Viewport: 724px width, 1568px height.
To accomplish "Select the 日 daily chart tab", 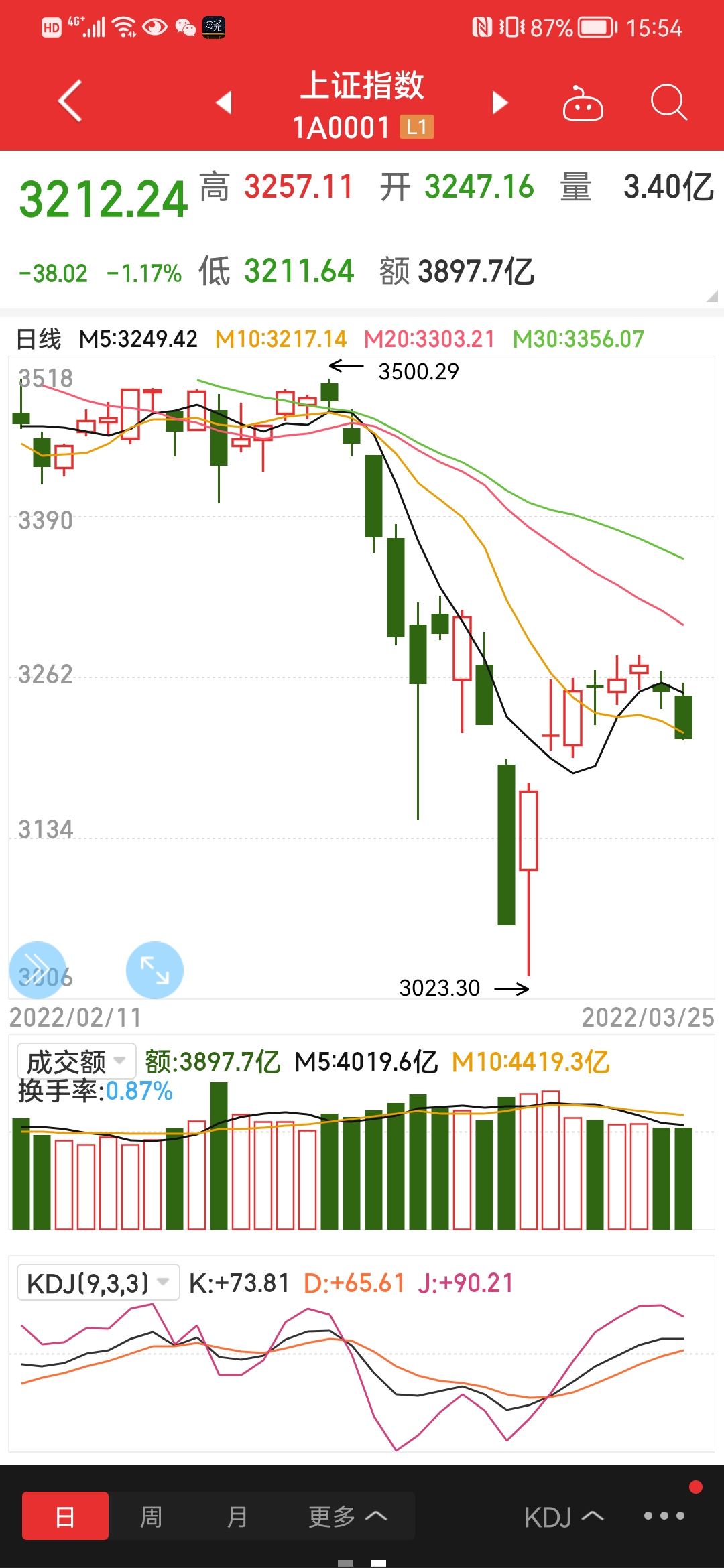I will coord(65,1516).
